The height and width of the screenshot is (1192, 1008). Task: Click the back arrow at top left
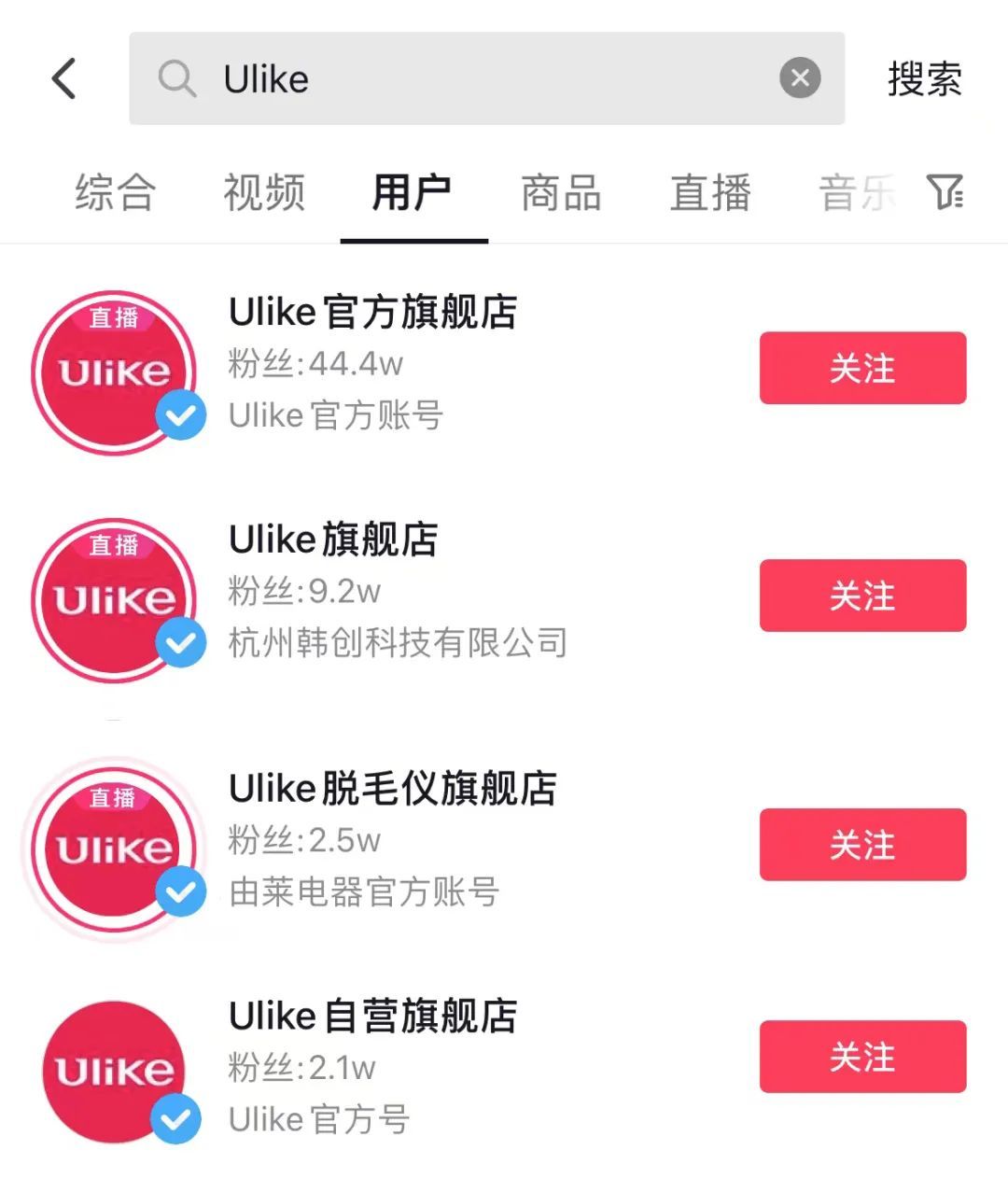pyautogui.click(x=63, y=78)
